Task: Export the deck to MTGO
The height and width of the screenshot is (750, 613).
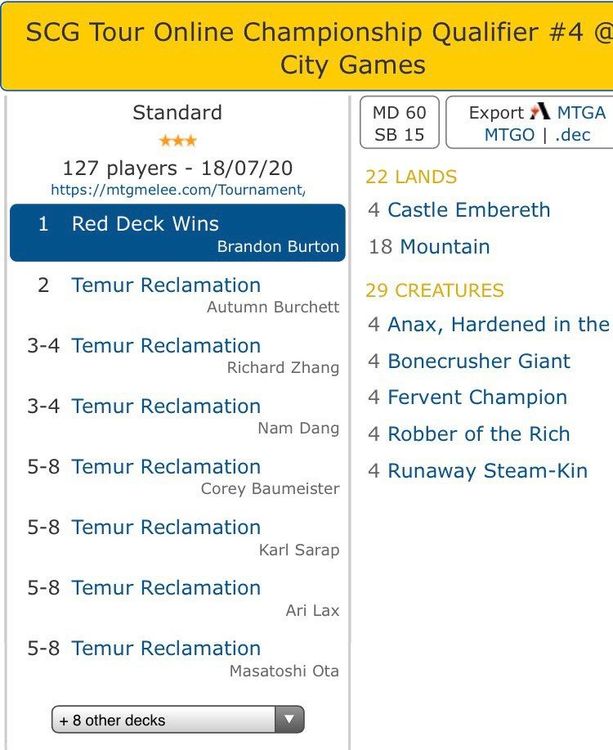Action: click(509, 135)
